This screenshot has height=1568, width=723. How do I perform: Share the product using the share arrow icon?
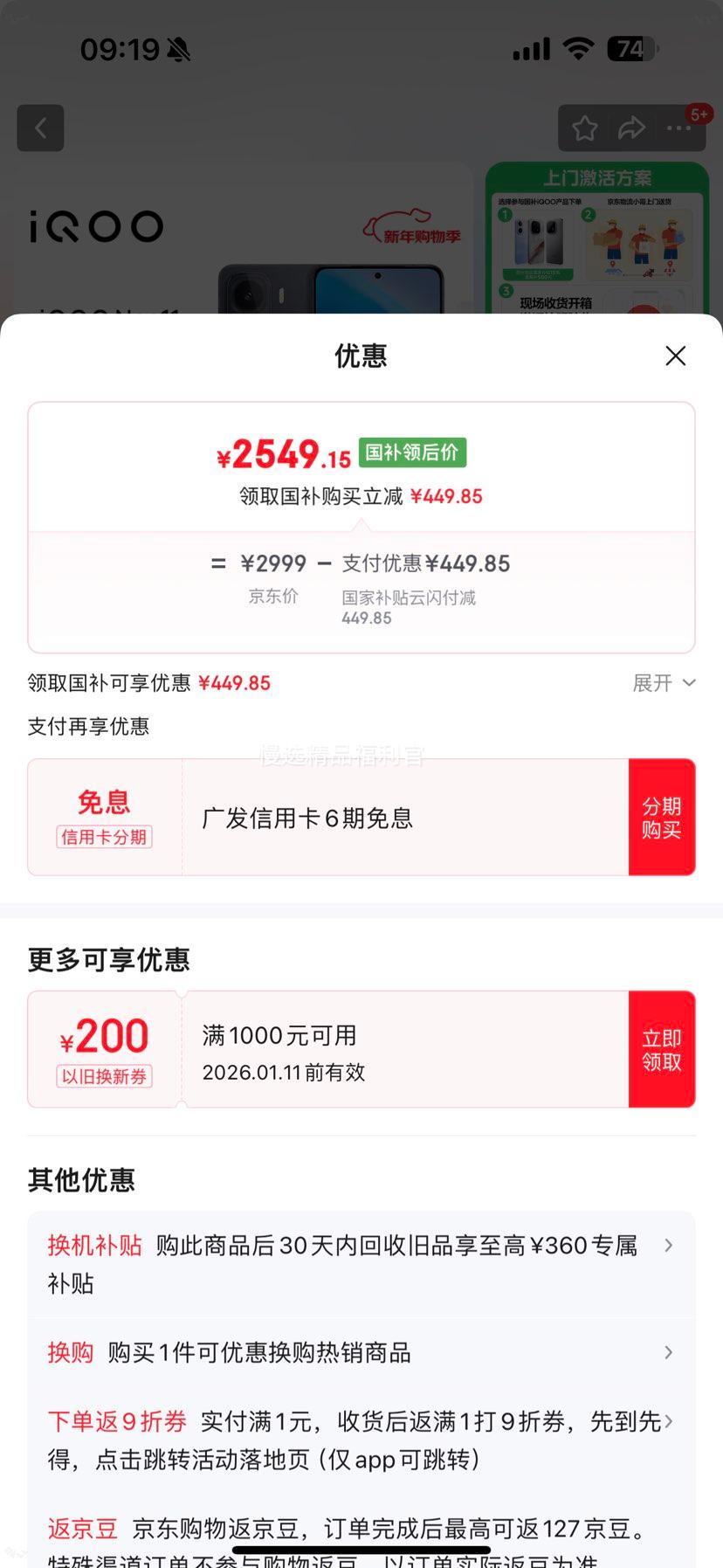point(631,128)
